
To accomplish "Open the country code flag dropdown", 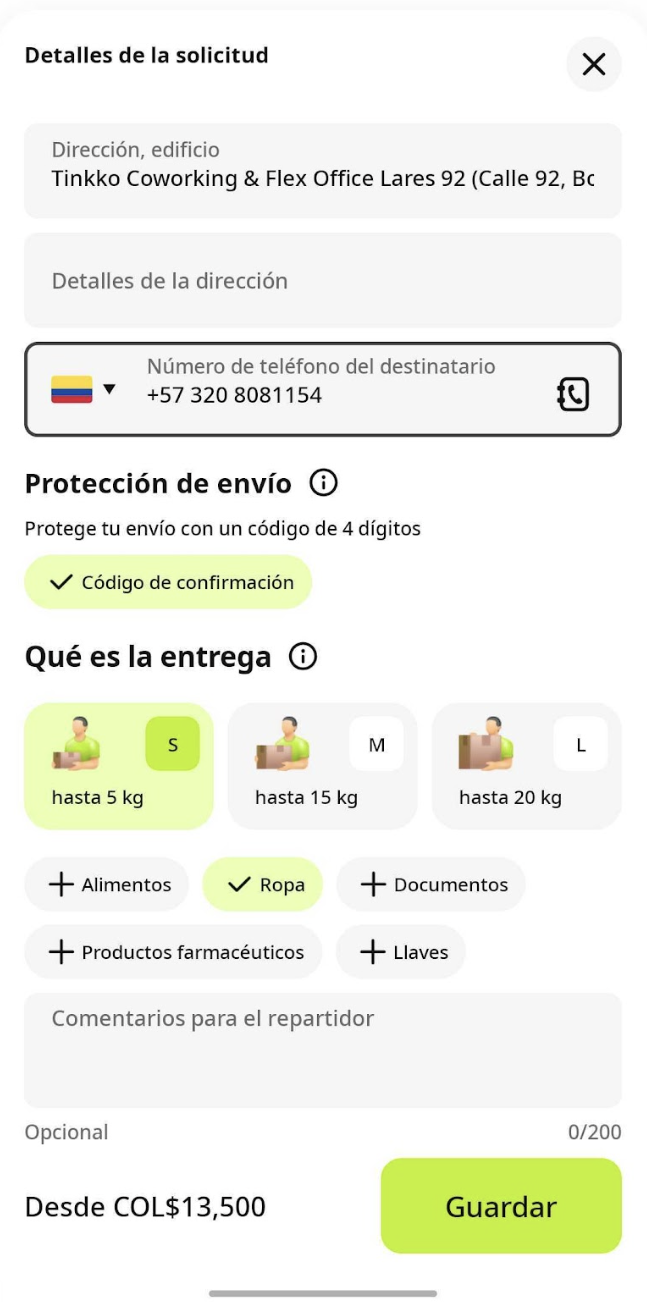I will pyautogui.click(x=83, y=389).
